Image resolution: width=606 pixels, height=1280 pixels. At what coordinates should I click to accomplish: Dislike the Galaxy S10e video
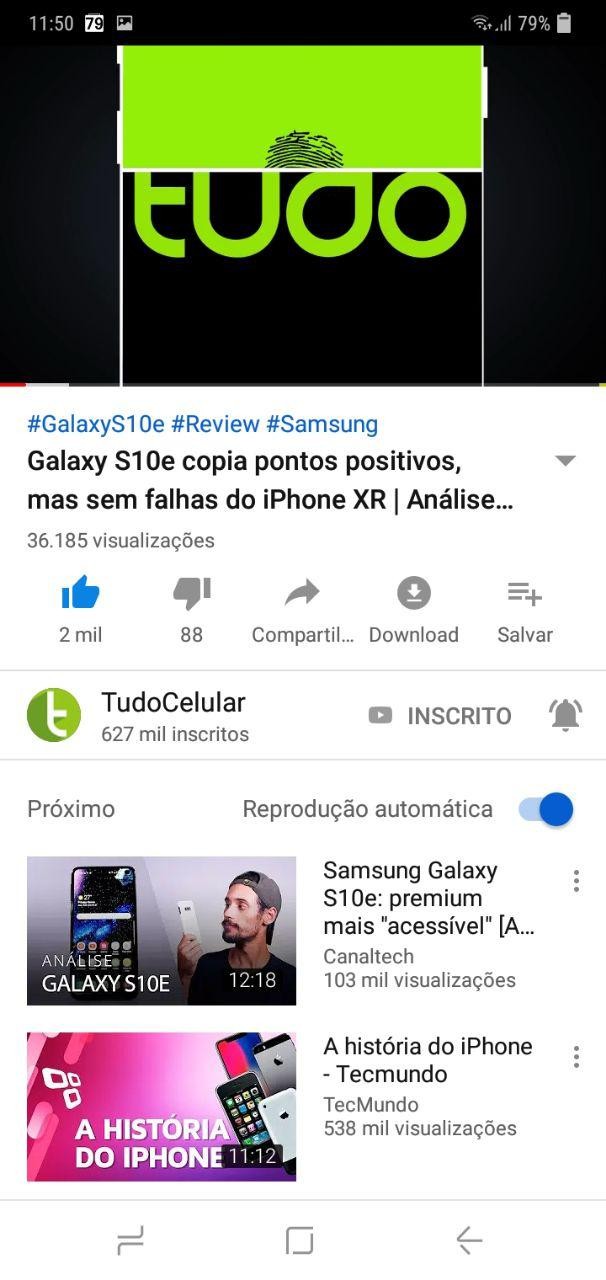191,593
